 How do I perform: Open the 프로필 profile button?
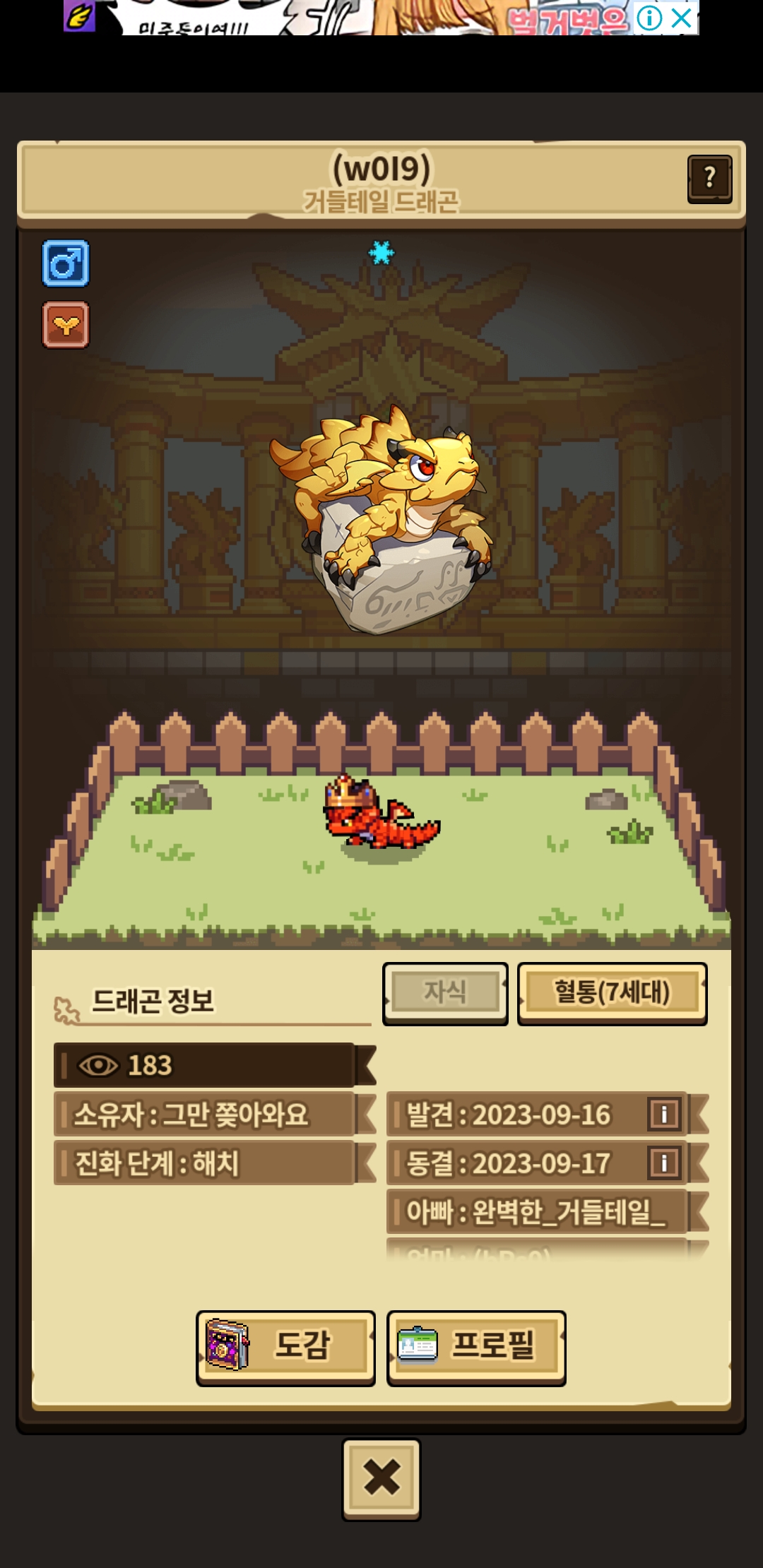[476, 1348]
